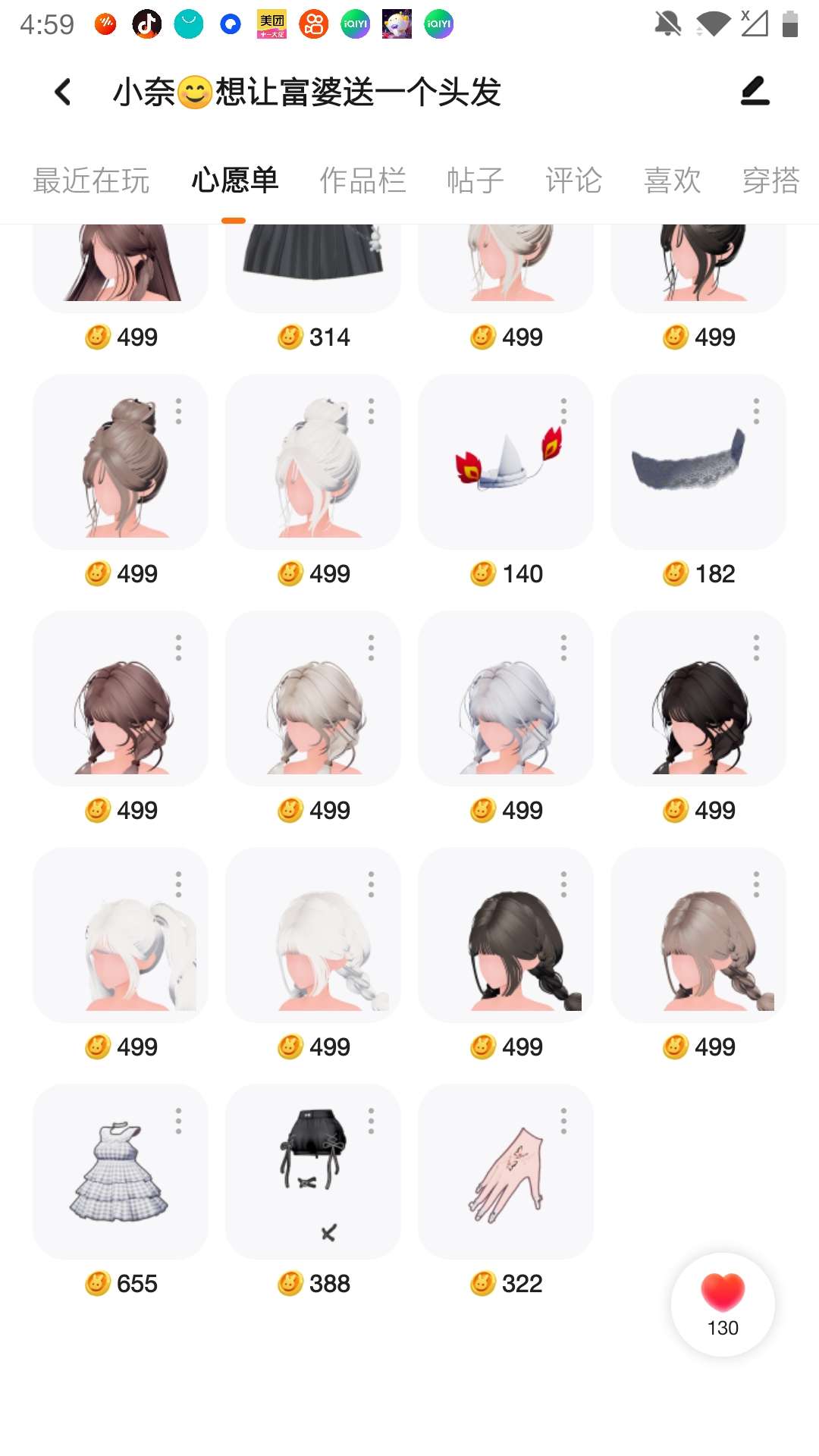Switch to the 穿搭 tab
This screenshot has width=819, height=1456.
(x=770, y=181)
